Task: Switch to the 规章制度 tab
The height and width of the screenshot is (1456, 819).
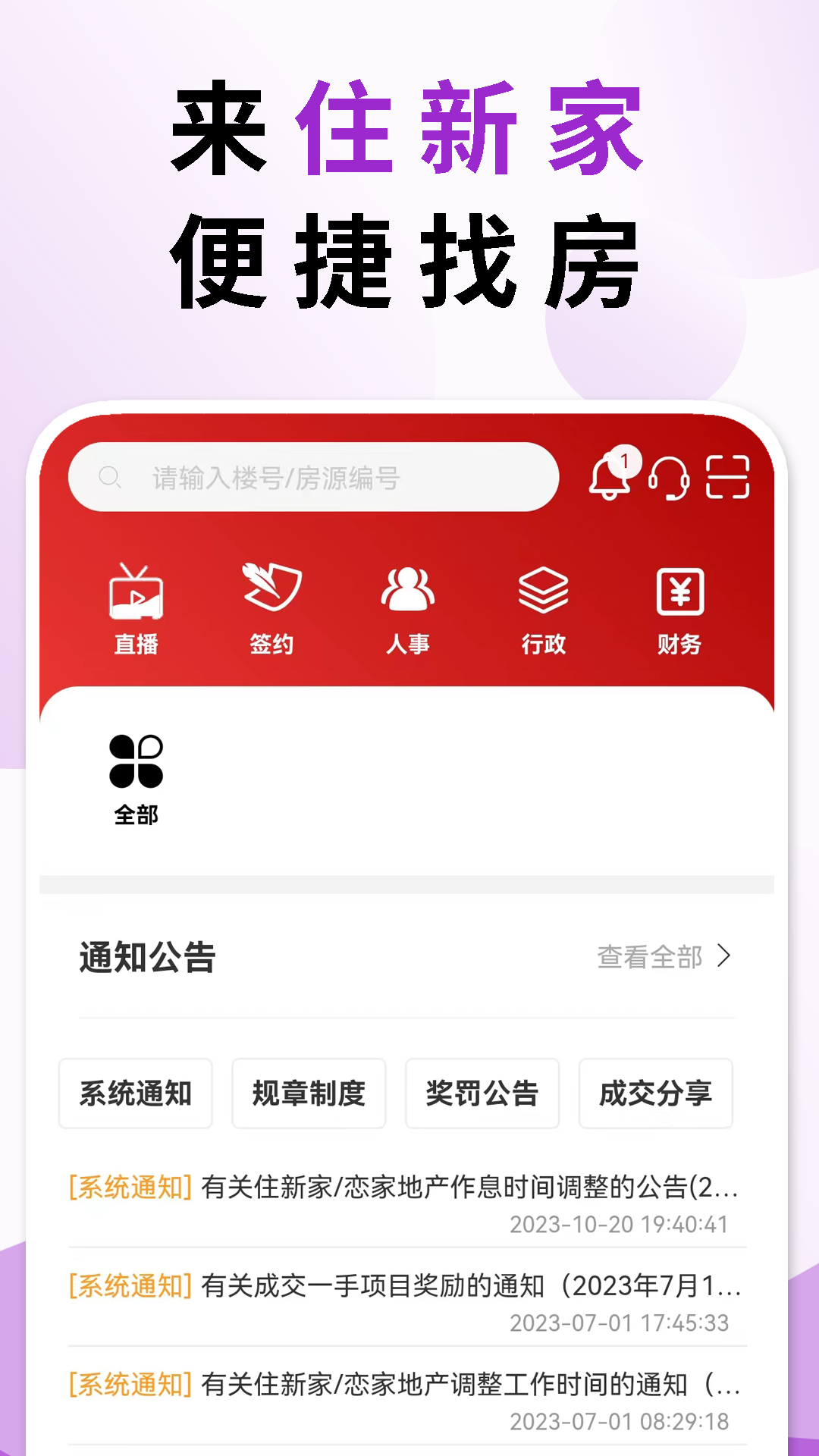Action: tap(309, 1094)
